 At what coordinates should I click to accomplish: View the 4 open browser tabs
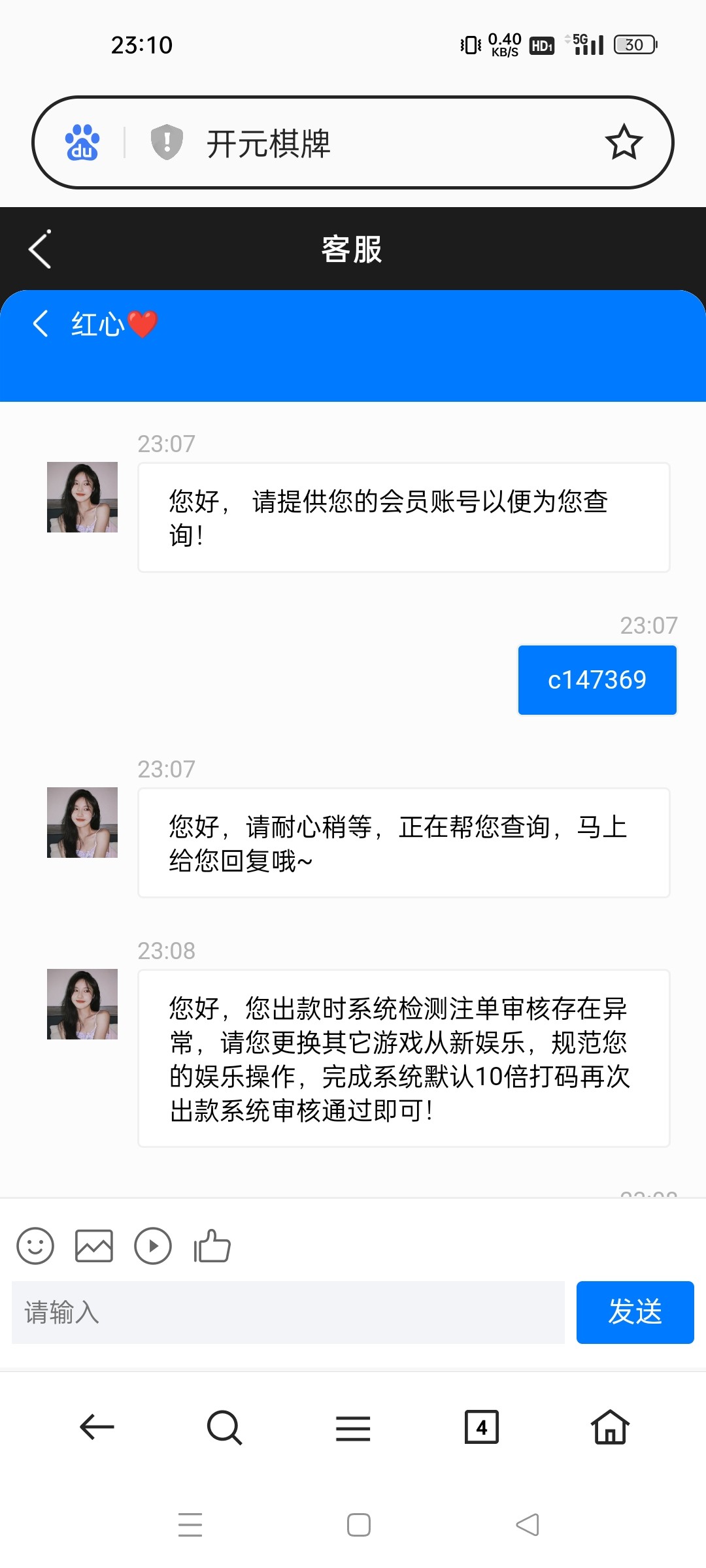(x=481, y=1427)
